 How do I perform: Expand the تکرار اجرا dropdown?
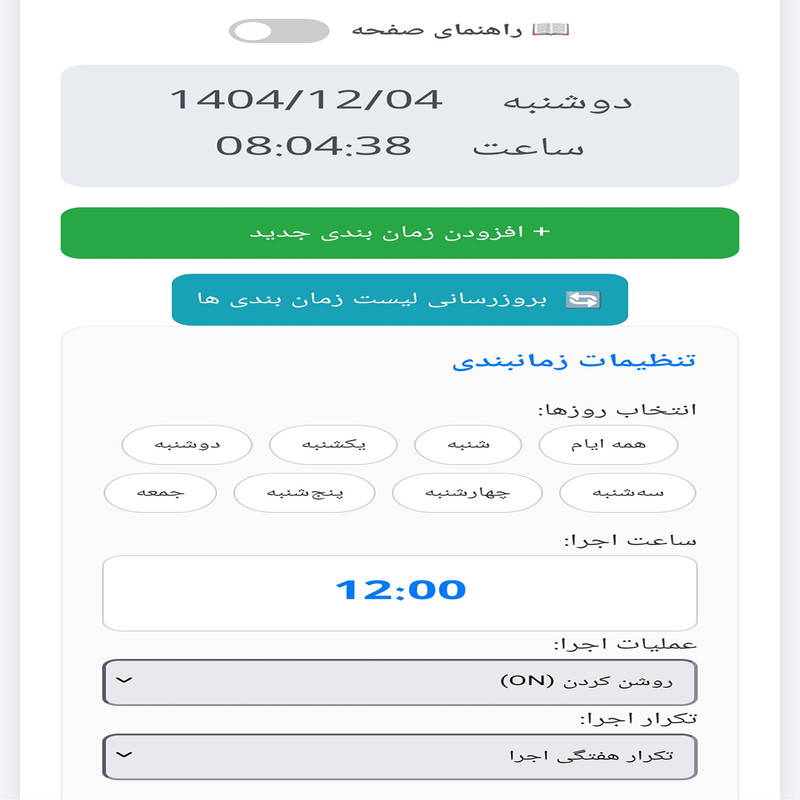400,757
